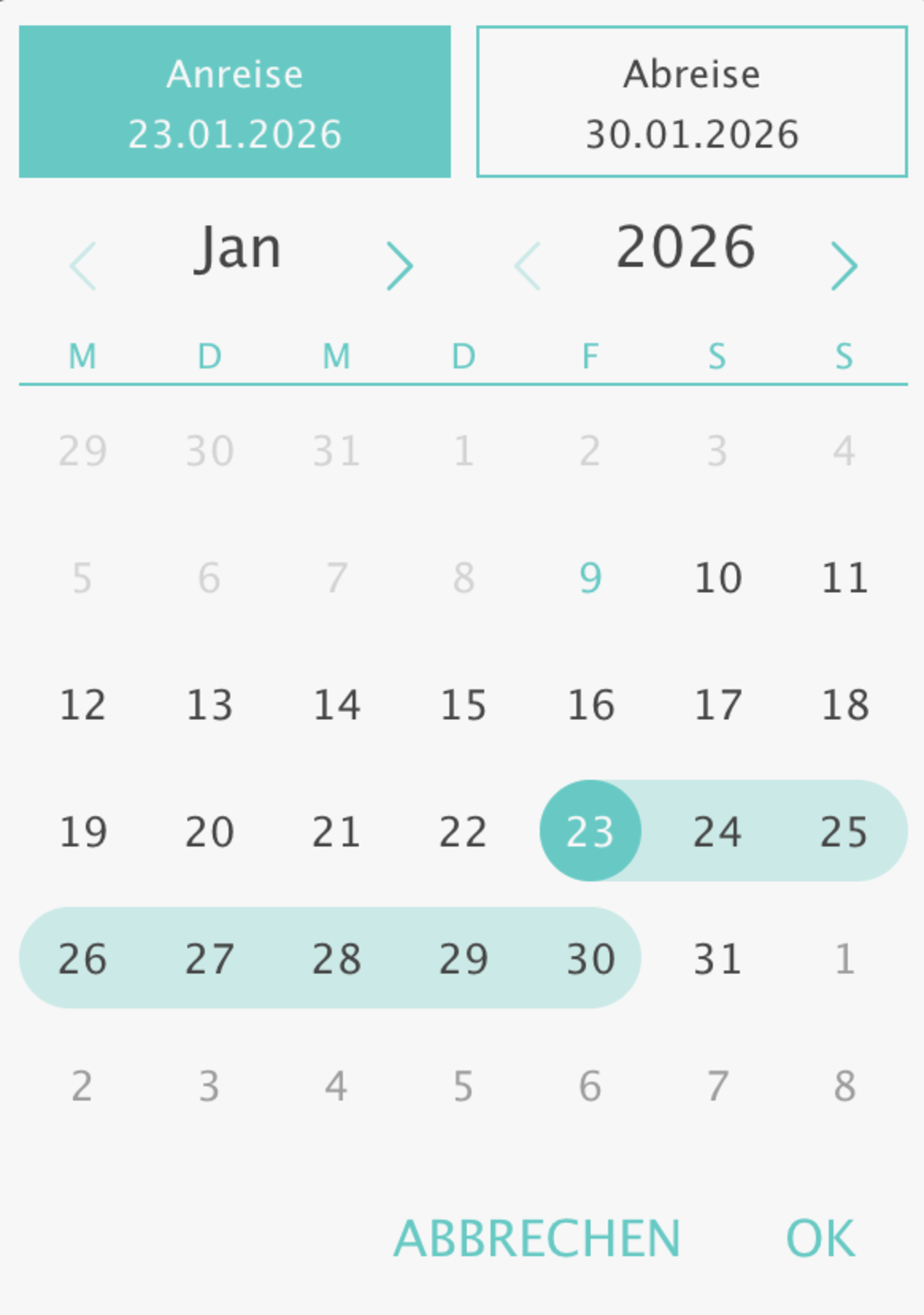The image size is (924, 1315).
Task: Select the Abreise date field
Action: coord(692,101)
